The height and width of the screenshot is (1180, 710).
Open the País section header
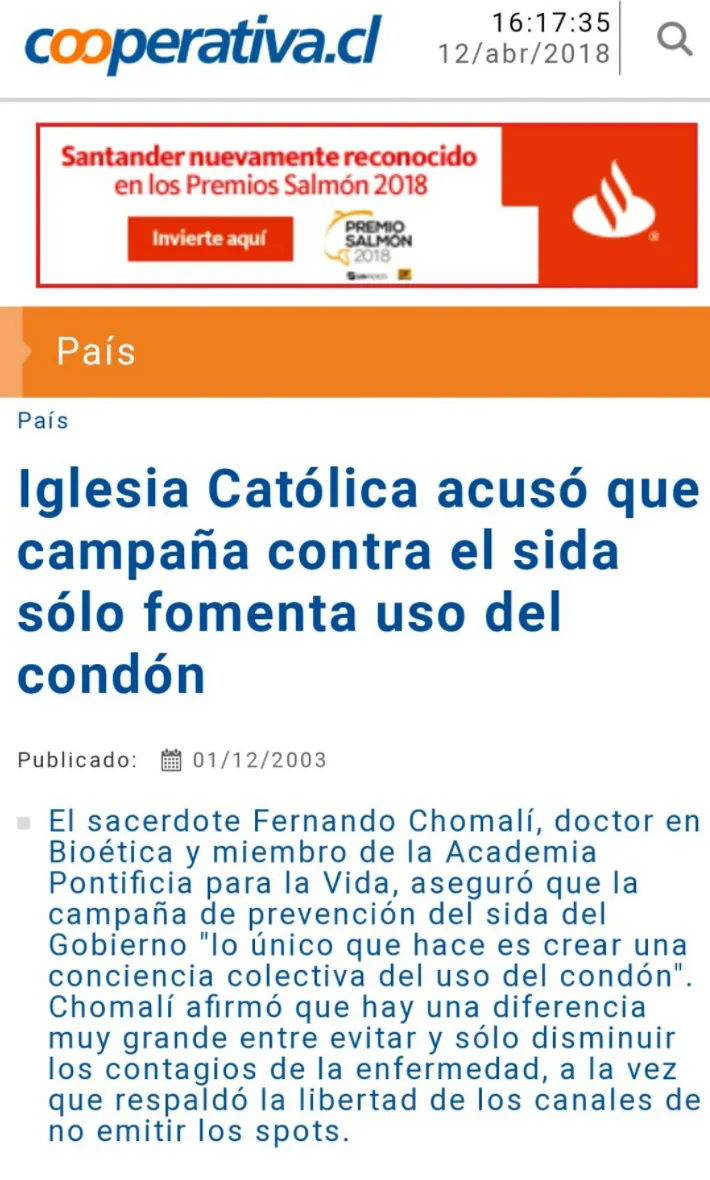click(96, 352)
